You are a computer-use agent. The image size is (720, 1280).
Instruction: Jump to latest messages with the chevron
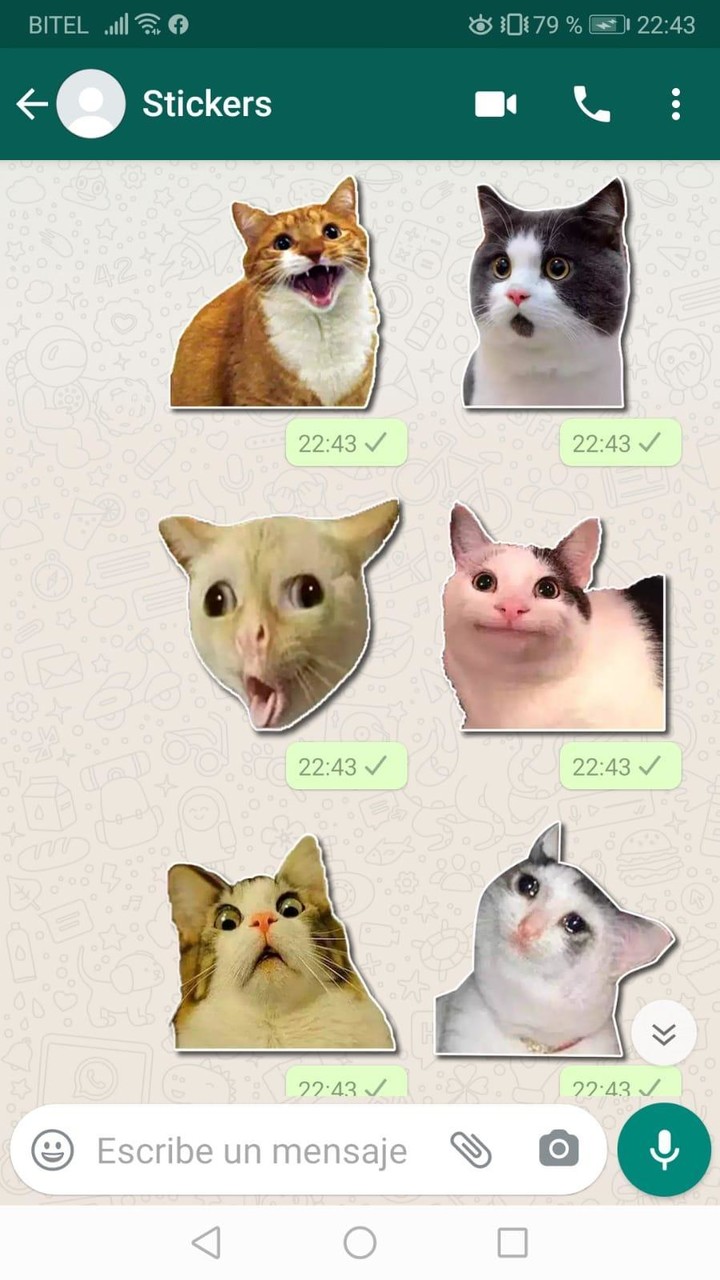[664, 1034]
